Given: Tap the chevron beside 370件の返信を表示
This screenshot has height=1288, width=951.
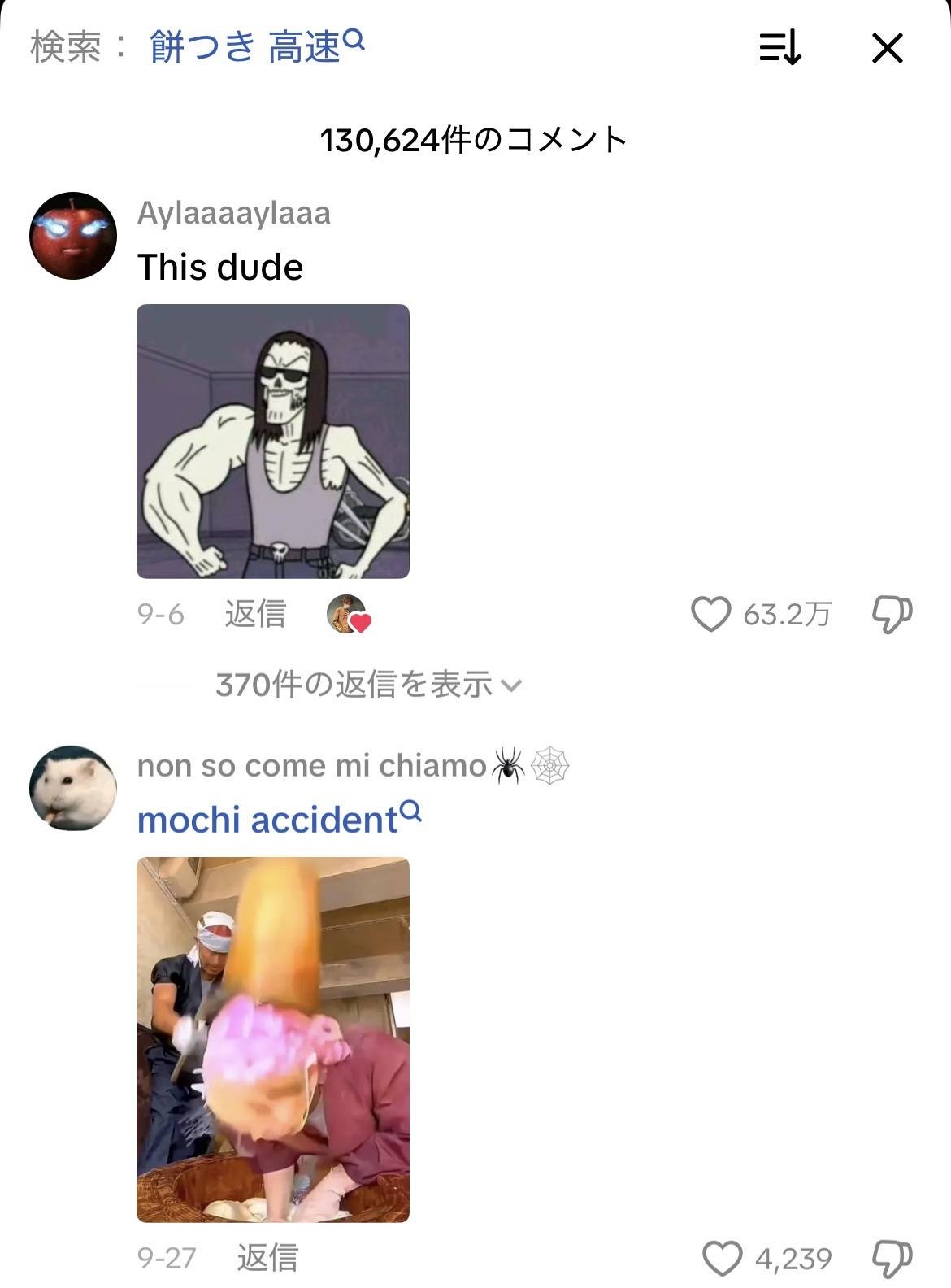Looking at the screenshot, I should tap(514, 687).
